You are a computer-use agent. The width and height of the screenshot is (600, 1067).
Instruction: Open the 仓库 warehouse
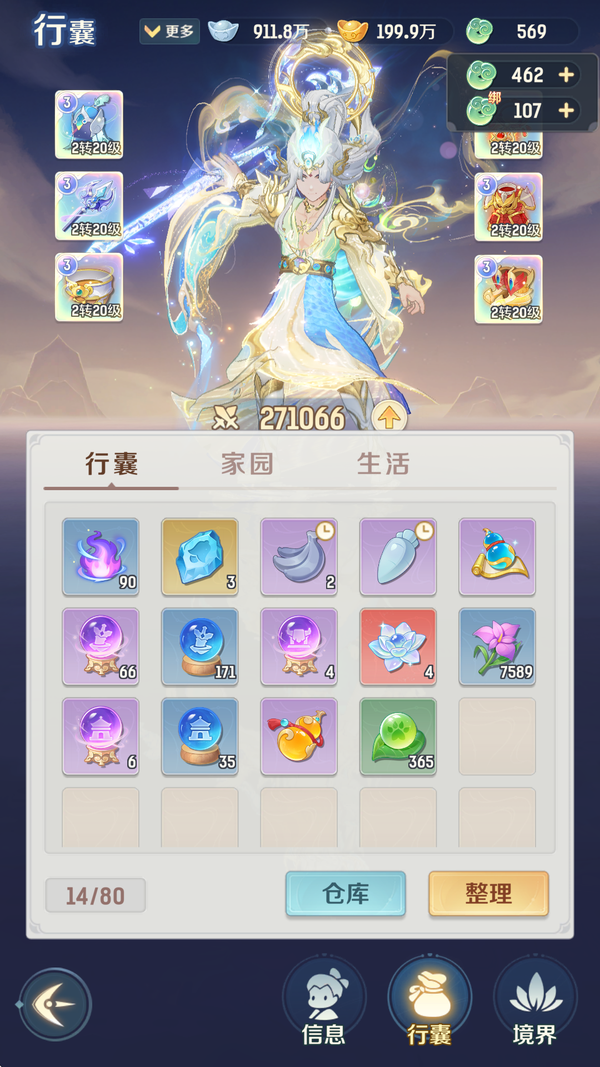(x=345, y=893)
